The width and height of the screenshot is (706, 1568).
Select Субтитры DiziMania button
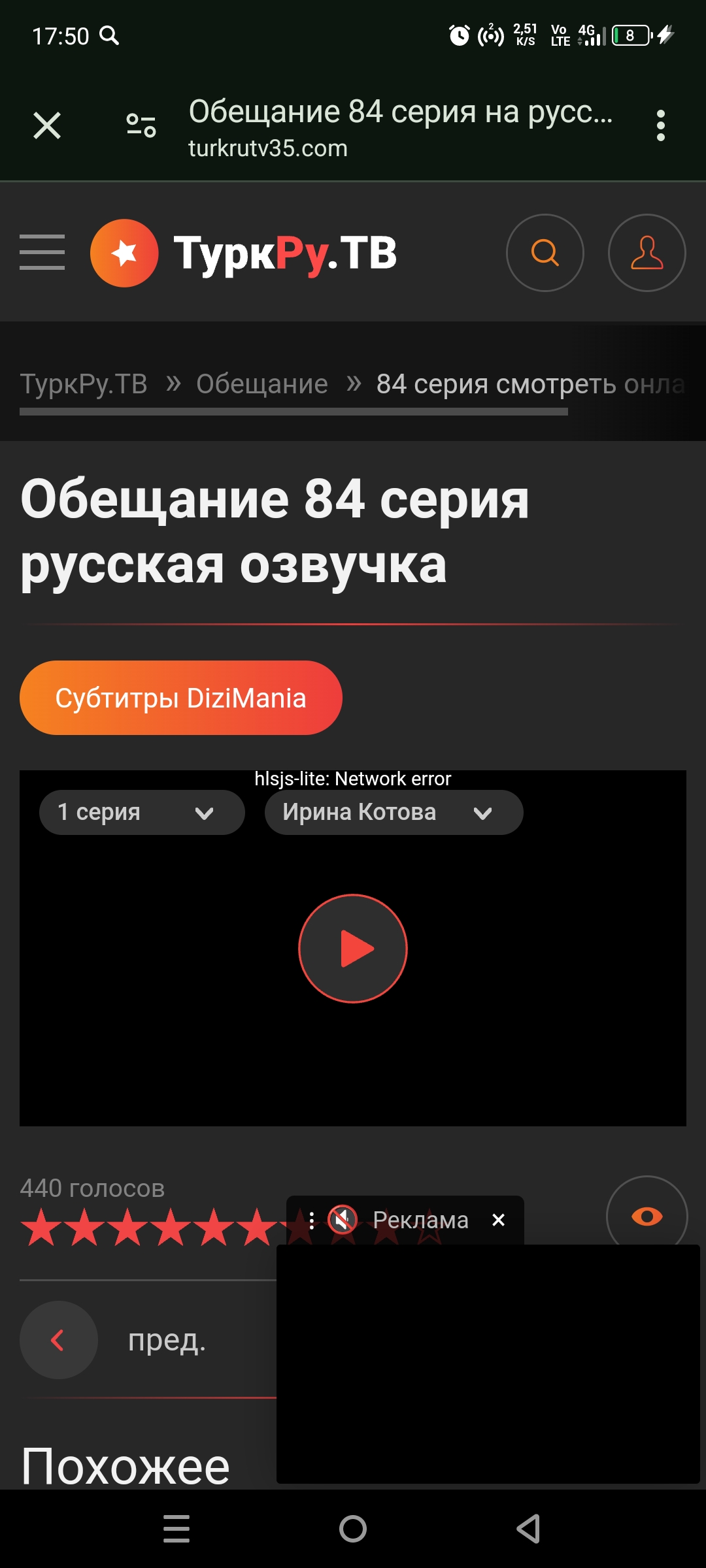(180, 698)
